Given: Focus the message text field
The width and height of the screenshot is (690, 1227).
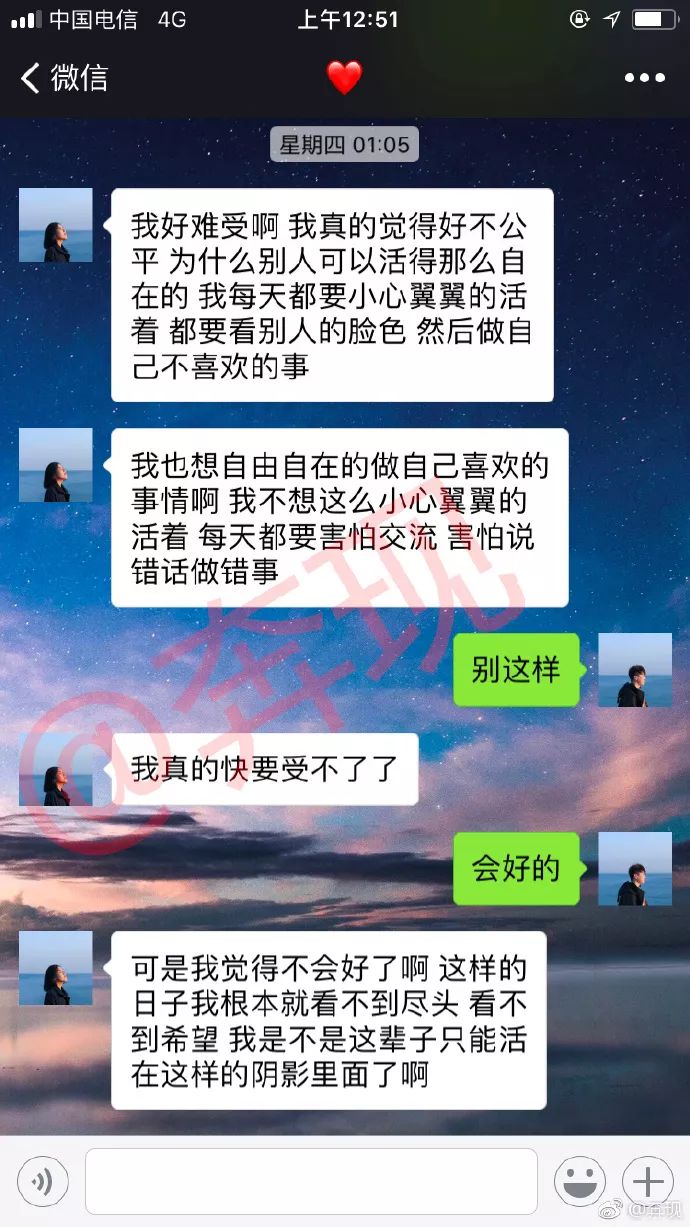Looking at the screenshot, I should pyautogui.click(x=311, y=1182).
